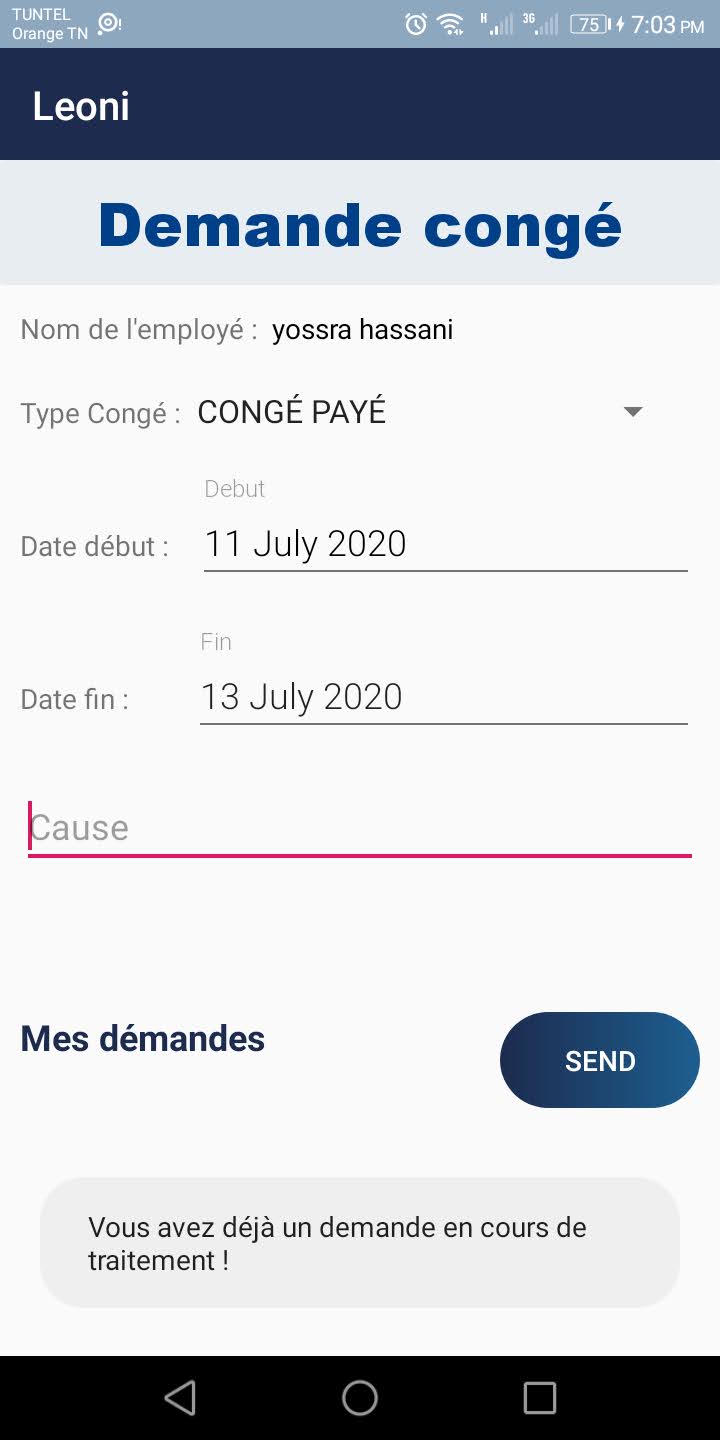Viewport: 720px width, 1440px height.
Task: Open Mes démandes
Action: coord(143,1039)
